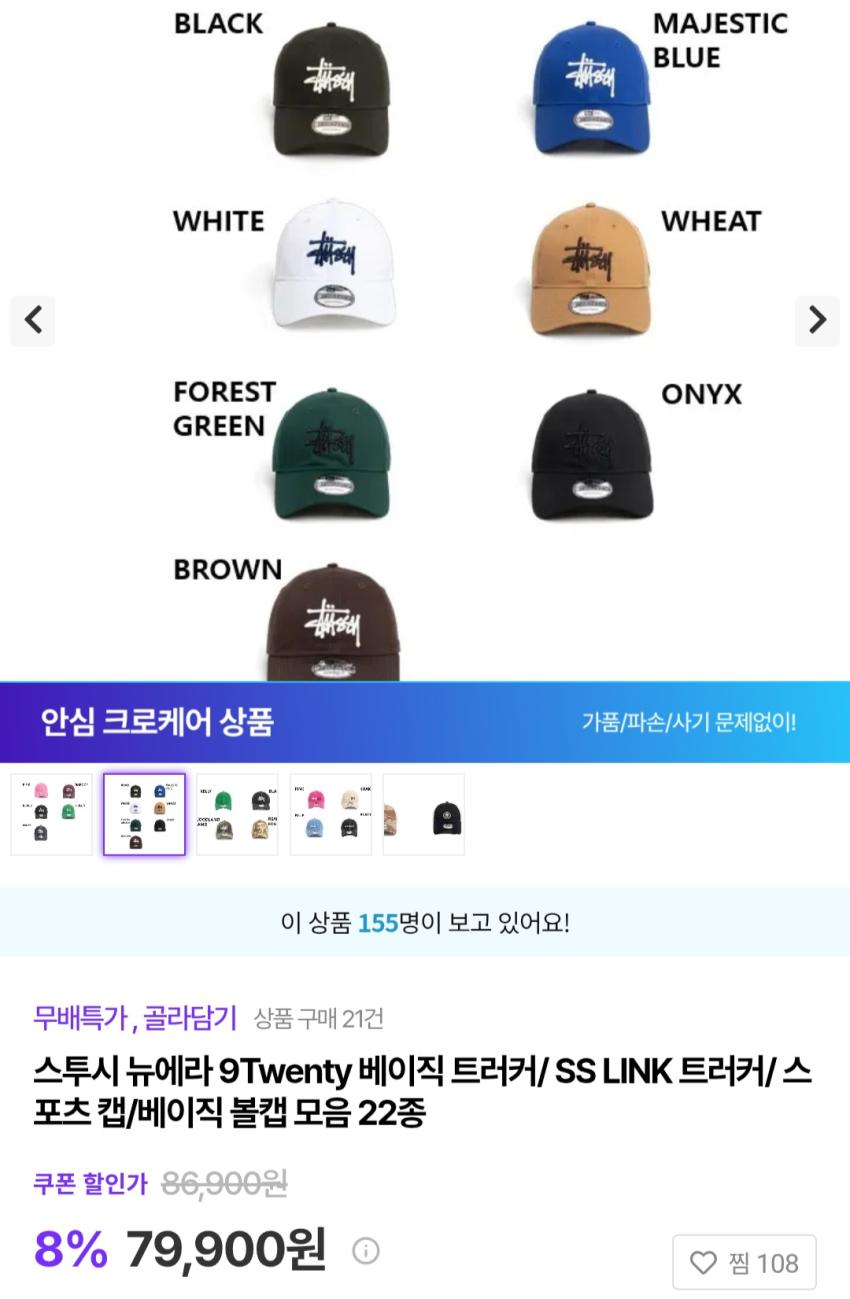Add product to wishlist via 찜 108
The height and width of the screenshot is (1299, 850).
[x=744, y=1263]
